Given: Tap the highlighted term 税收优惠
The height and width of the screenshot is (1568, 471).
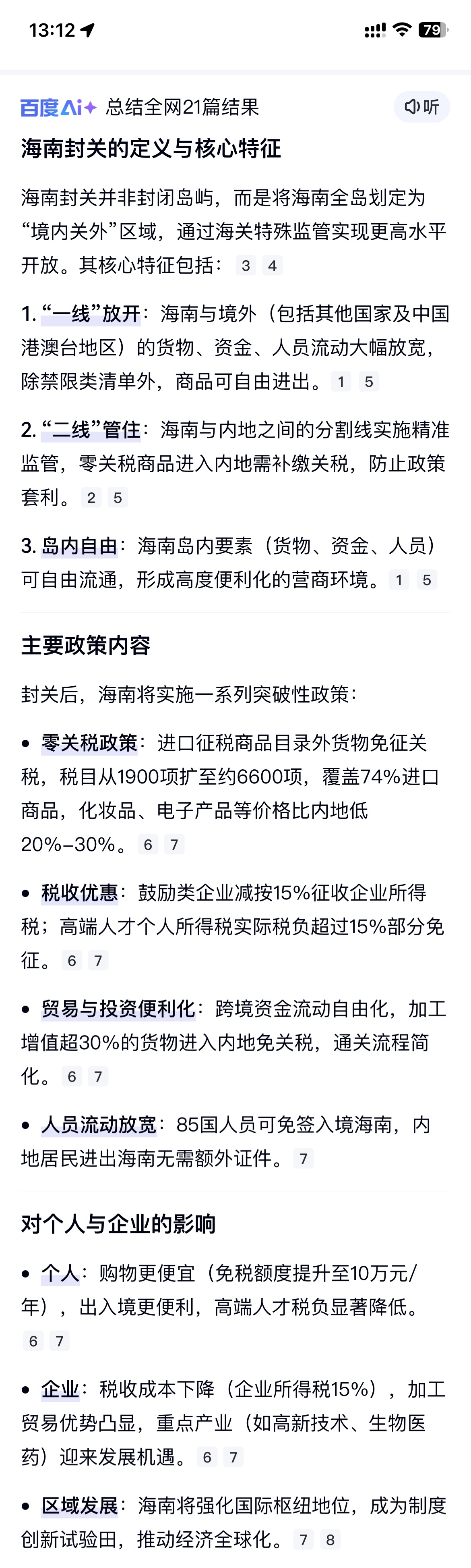Looking at the screenshot, I should [x=80, y=893].
